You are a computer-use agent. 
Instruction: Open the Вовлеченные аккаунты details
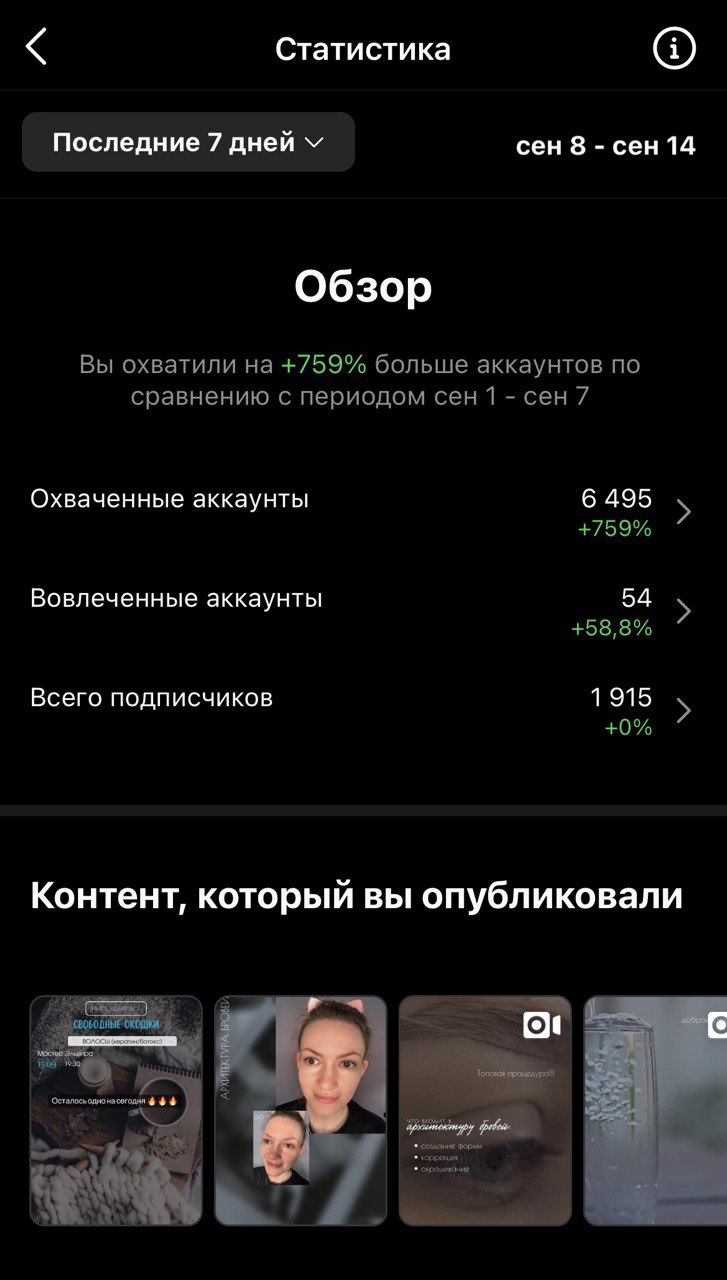click(360, 611)
